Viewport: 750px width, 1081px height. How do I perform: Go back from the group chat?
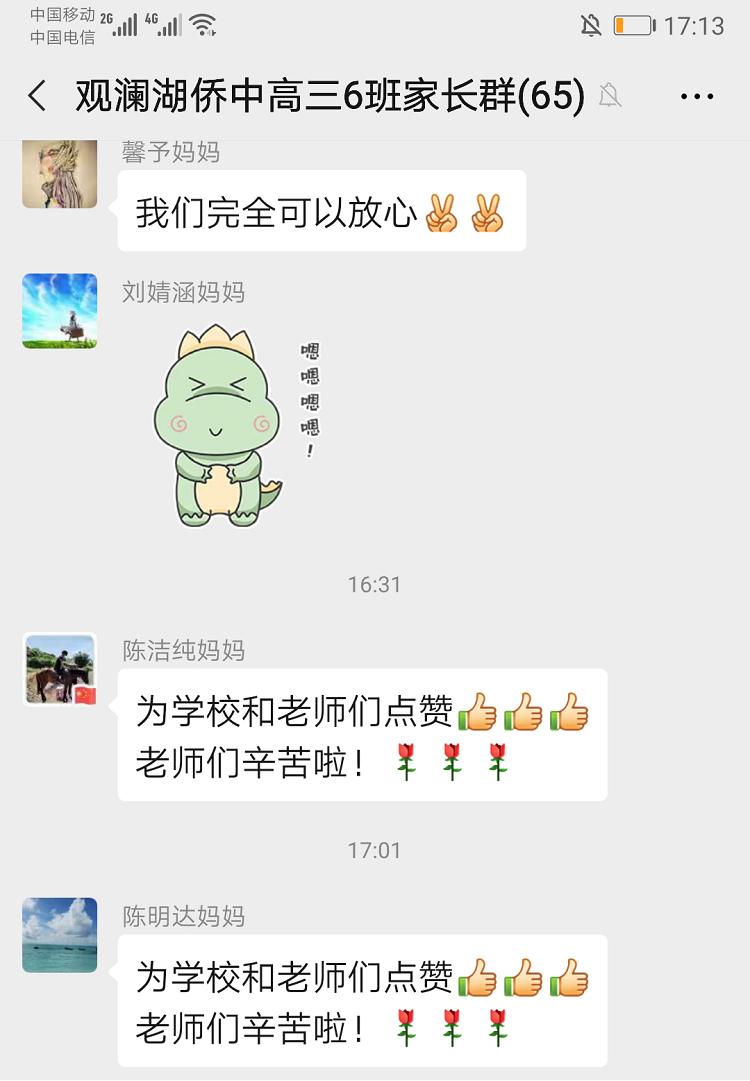[x=37, y=97]
